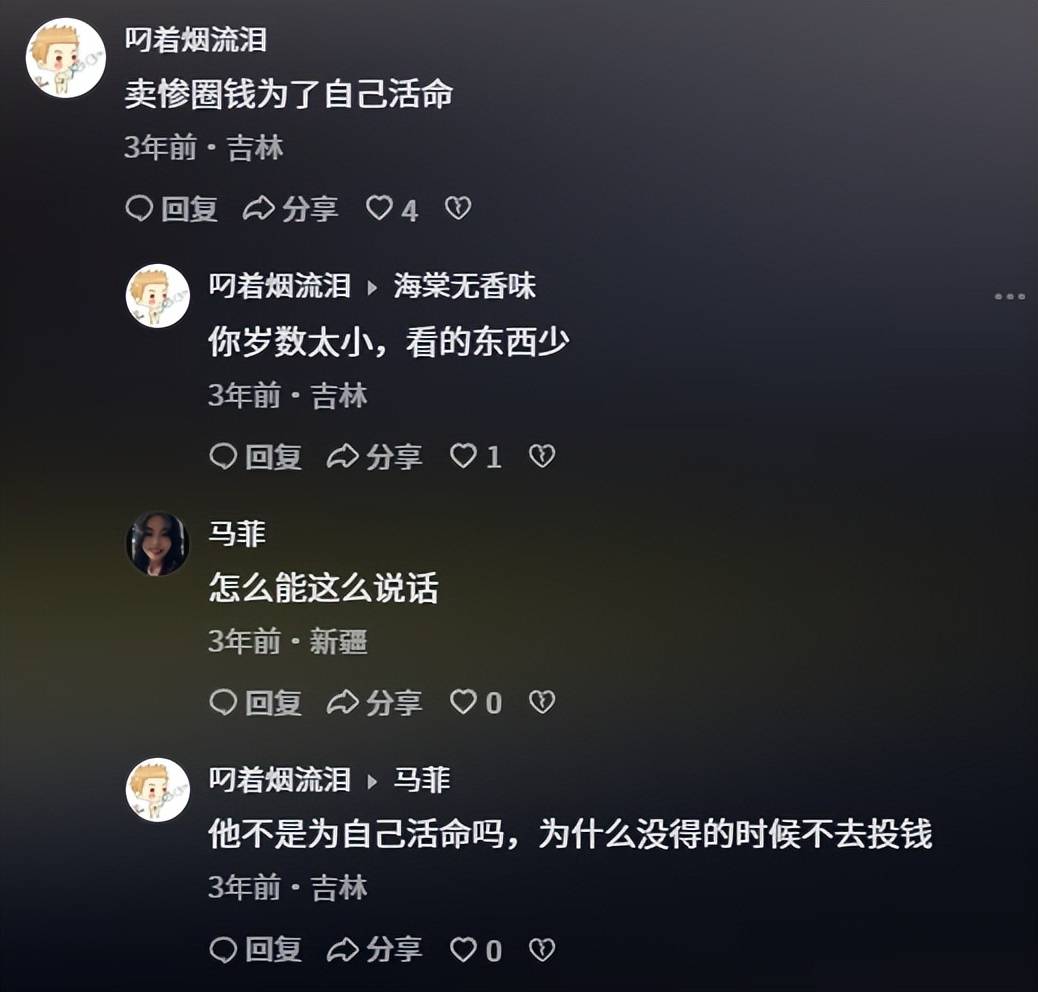
Task: Share the comment 他不是为自己活命吗
Action: tap(375, 949)
